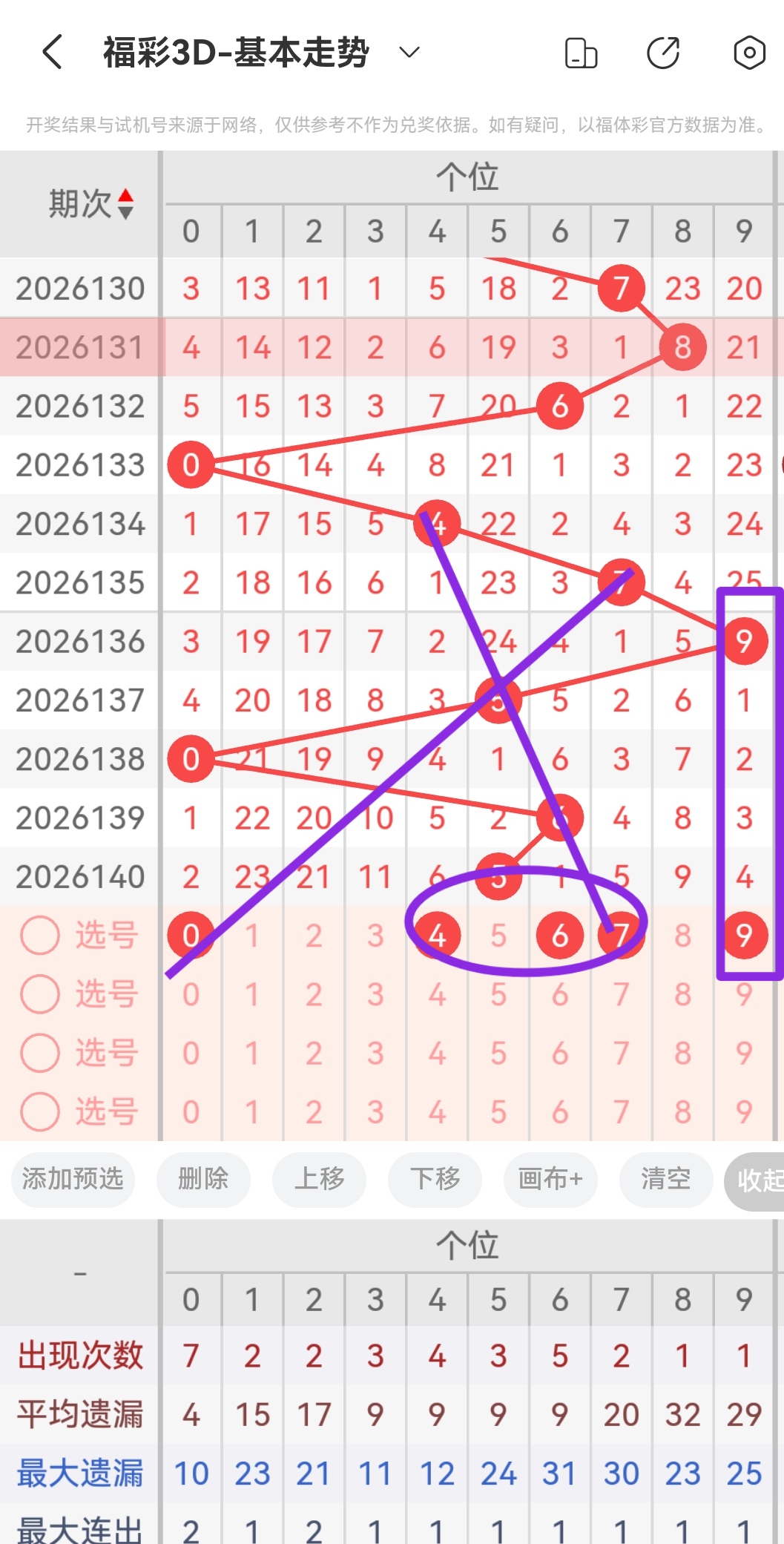Tap 添加预选 button
Viewport: 784px width, 1544px height.
pyautogui.click(x=73, y=1179)
